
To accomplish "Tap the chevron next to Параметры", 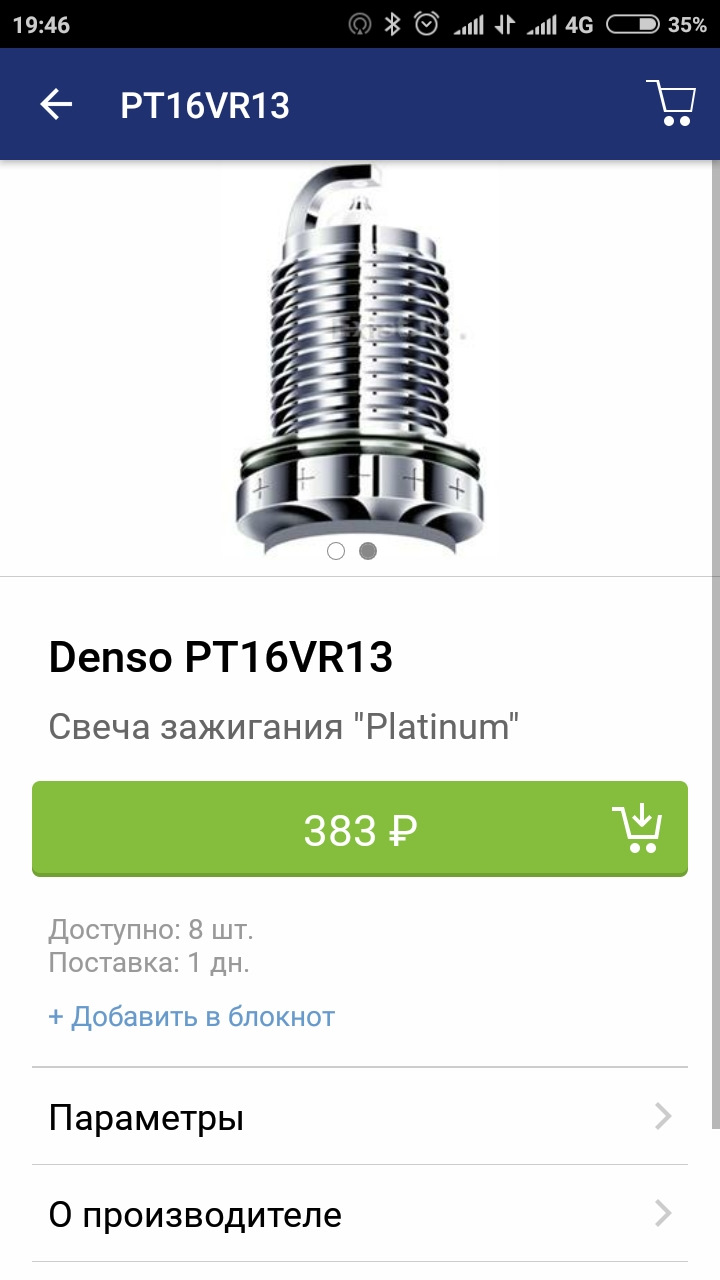I will point(662,1117).
